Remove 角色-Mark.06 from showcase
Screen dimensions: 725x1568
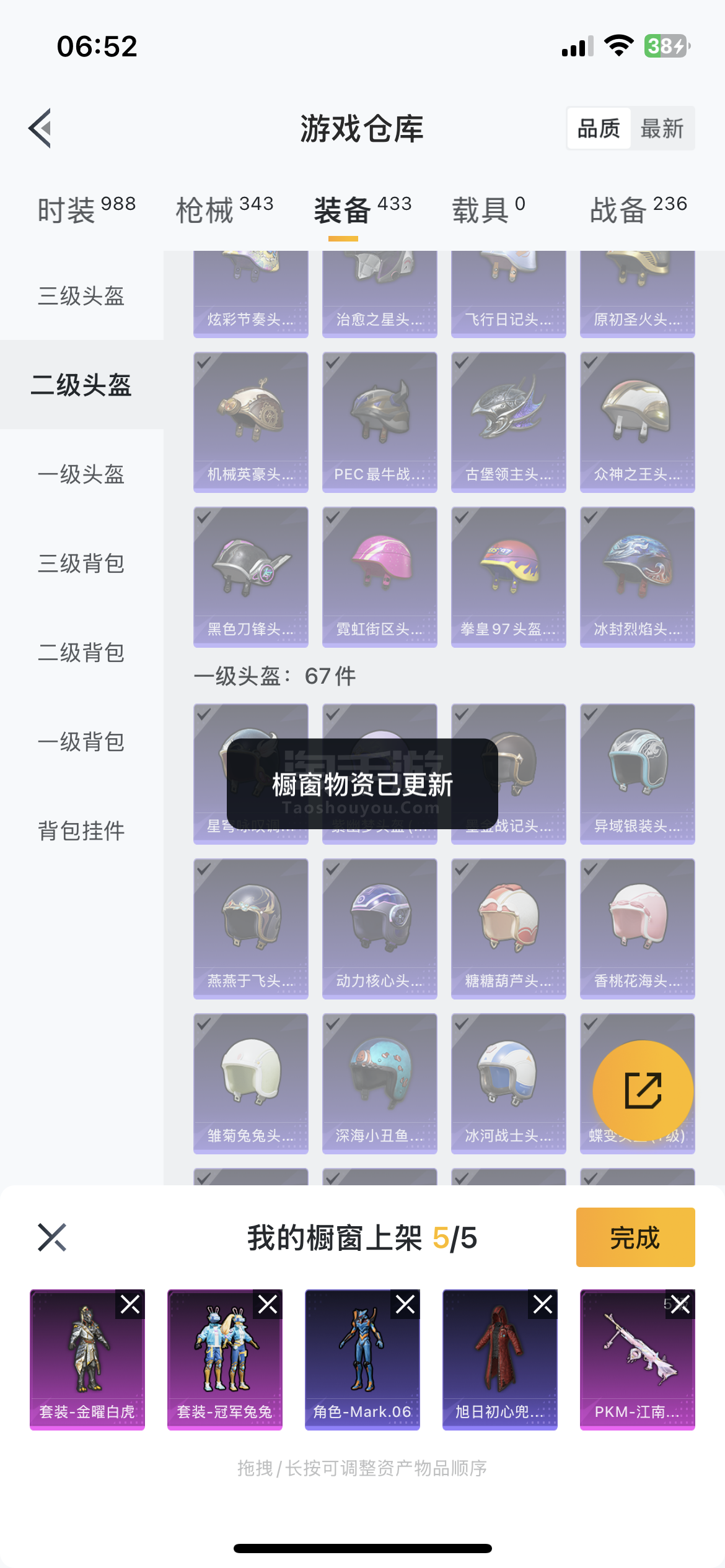[405, 1305]
